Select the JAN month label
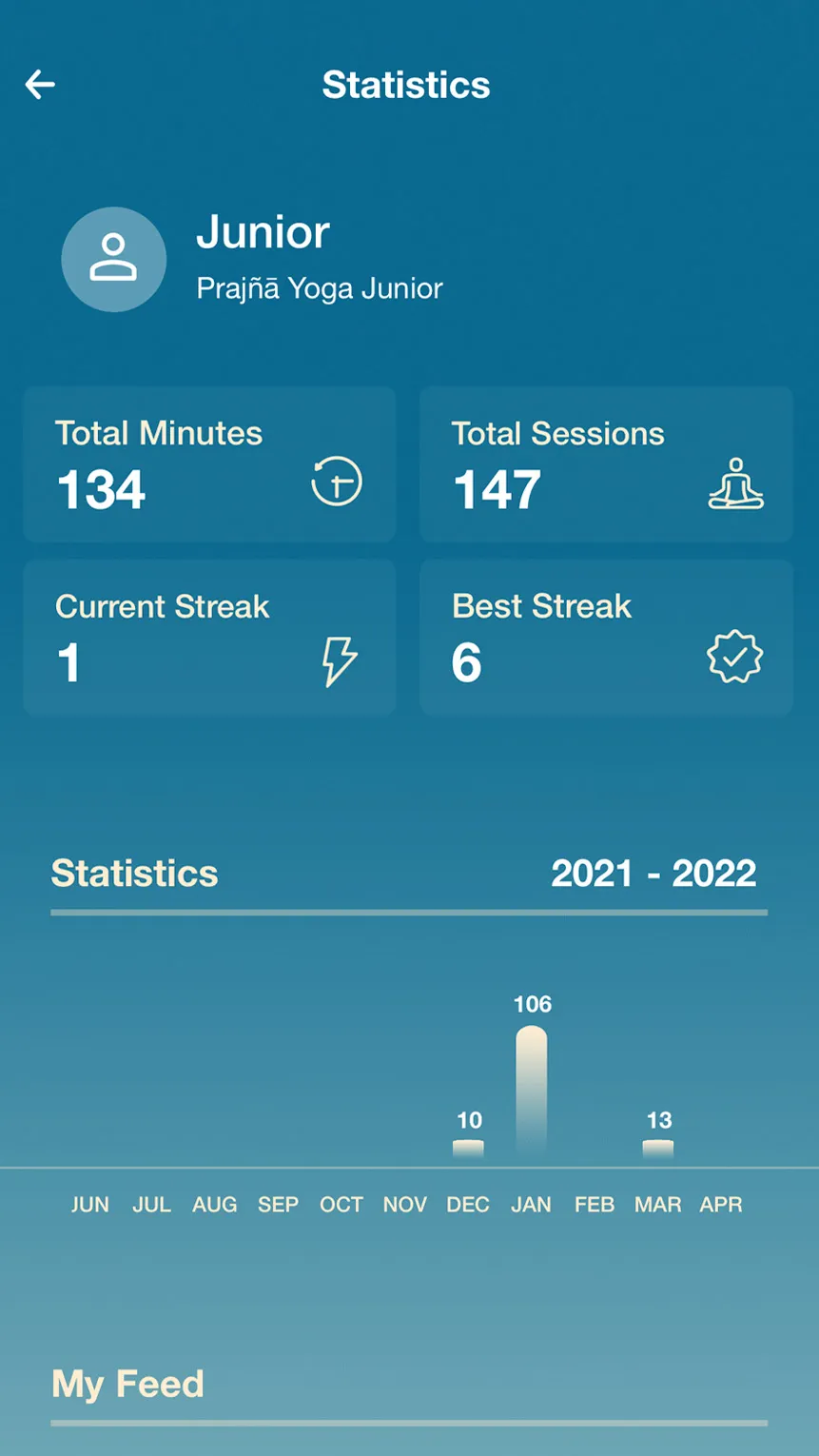Screen dimensions: 819x1456 click(531, 1204)
